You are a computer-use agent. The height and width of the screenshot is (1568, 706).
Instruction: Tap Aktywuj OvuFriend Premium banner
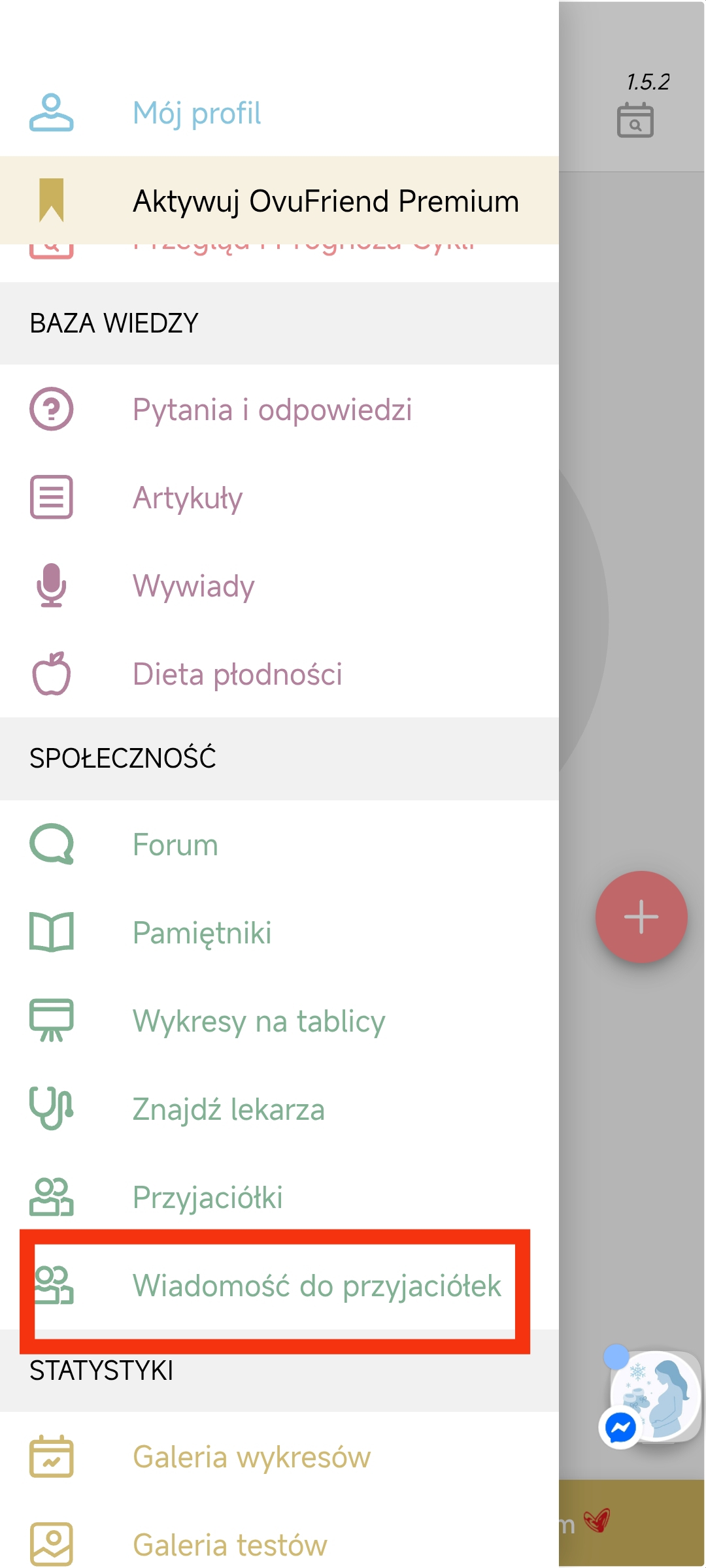pos(280,201)
